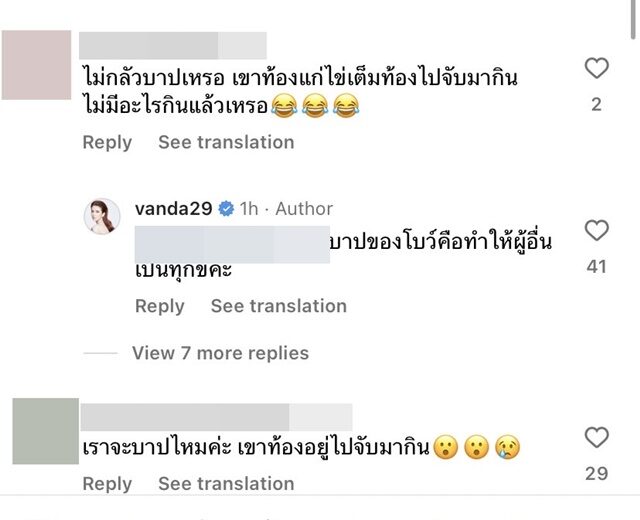See translation of the surprised emoji comment
640x520 pixels.
pyautogui.click(x=226, y=483)
